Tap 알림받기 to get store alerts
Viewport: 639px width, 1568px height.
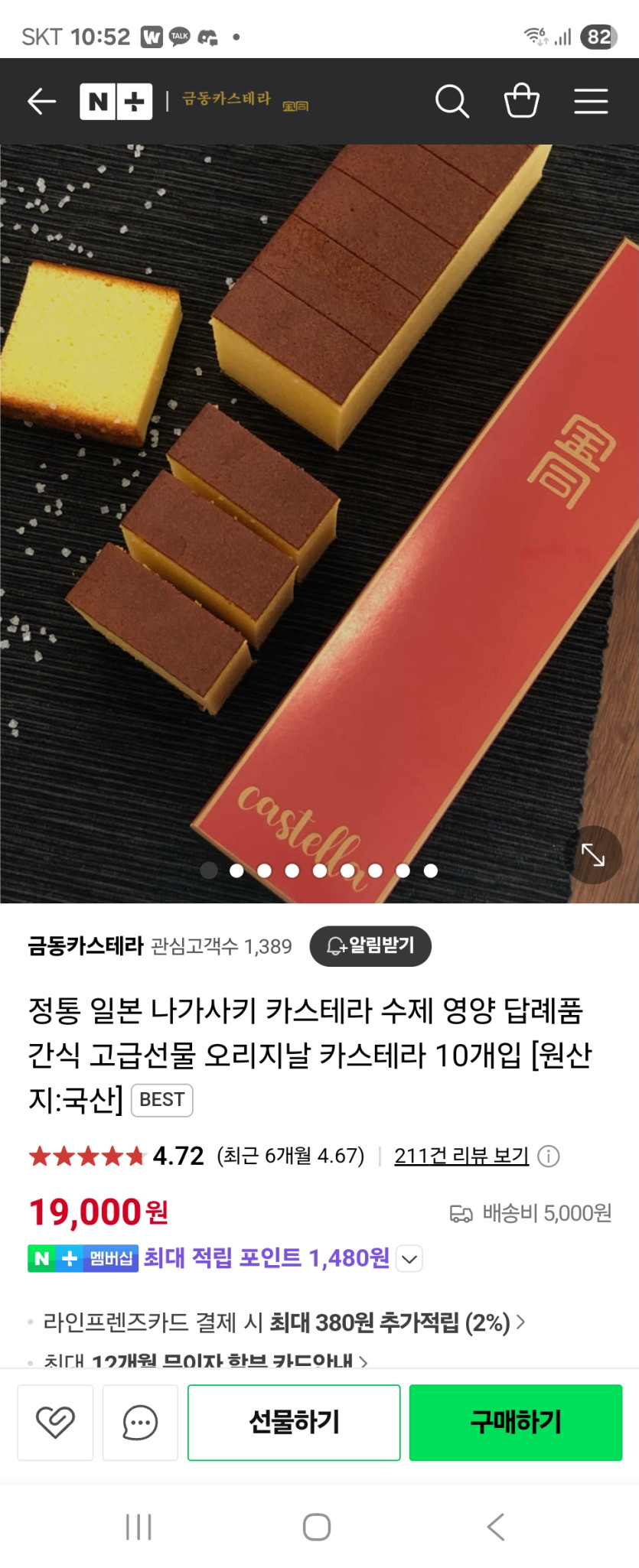coord(370,946)
